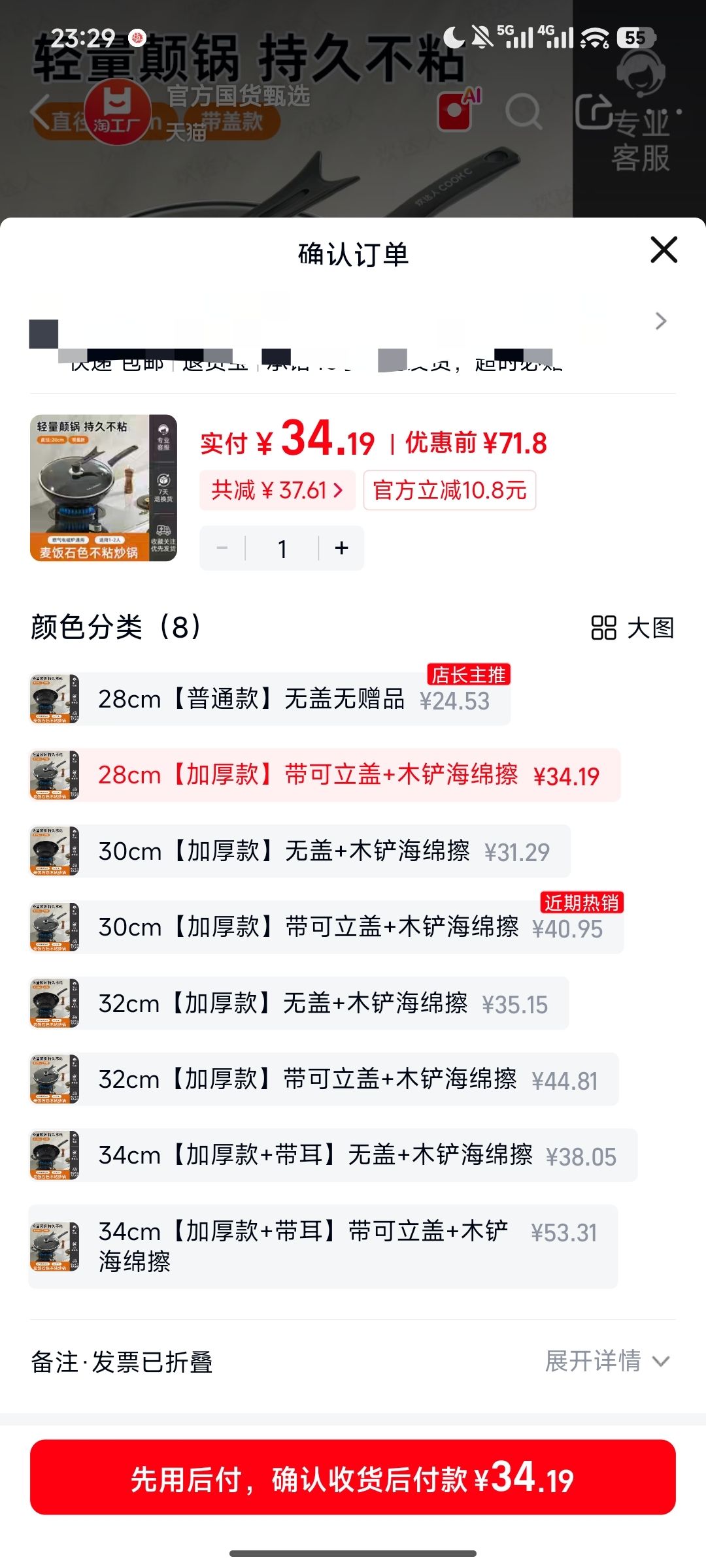
Task: Expand 展开详情 for remarks and invoice
Action: click(607, 1362)
